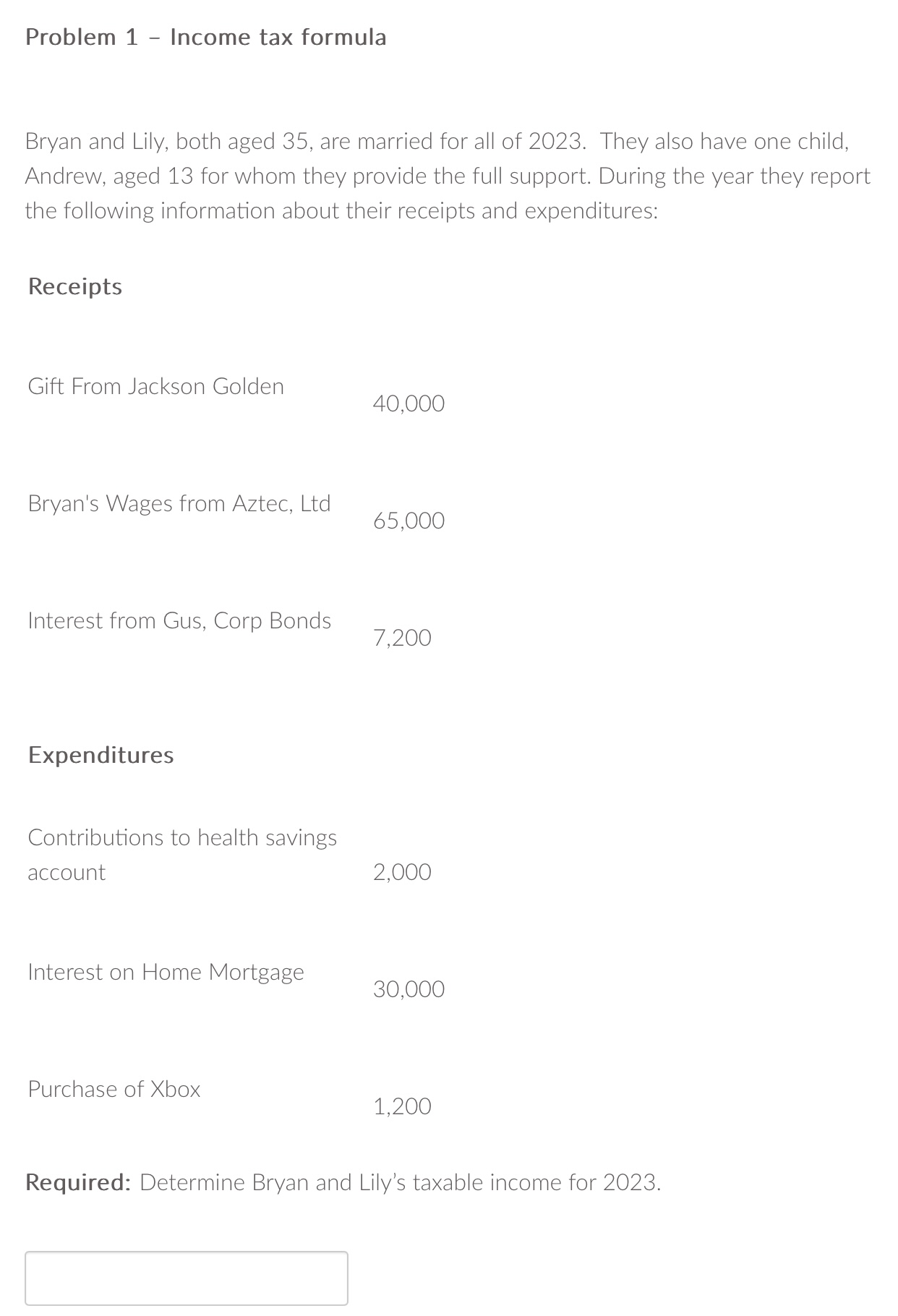The image size is (898, 1316).
Task: Select the Interest on Home Mortgage line
Action: (166, 971)
